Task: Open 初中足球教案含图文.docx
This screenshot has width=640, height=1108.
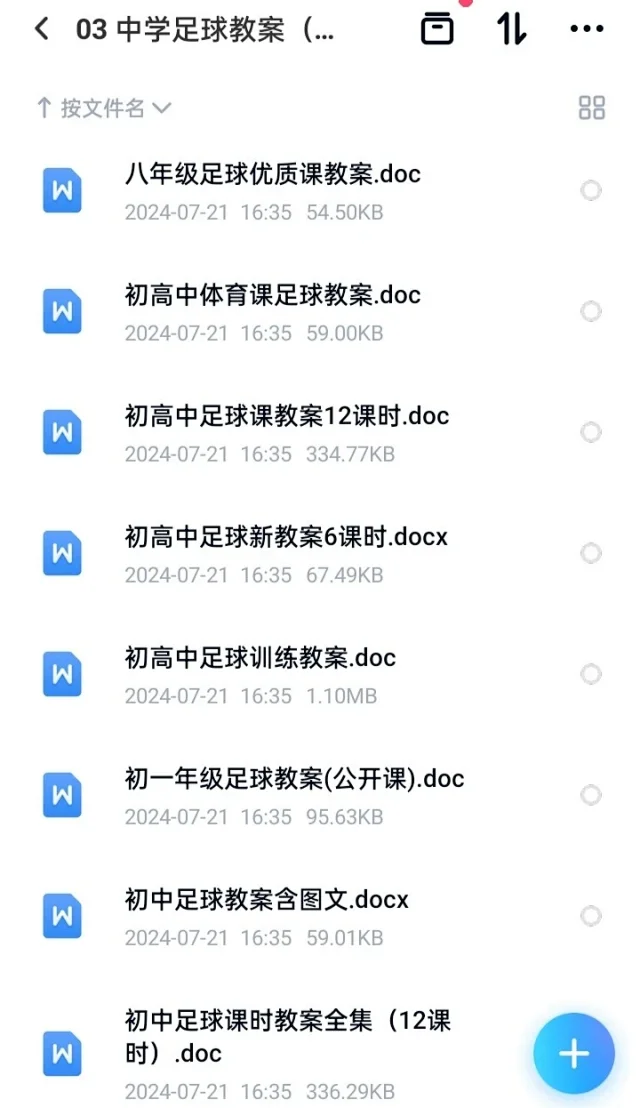Action: [266, 901]
